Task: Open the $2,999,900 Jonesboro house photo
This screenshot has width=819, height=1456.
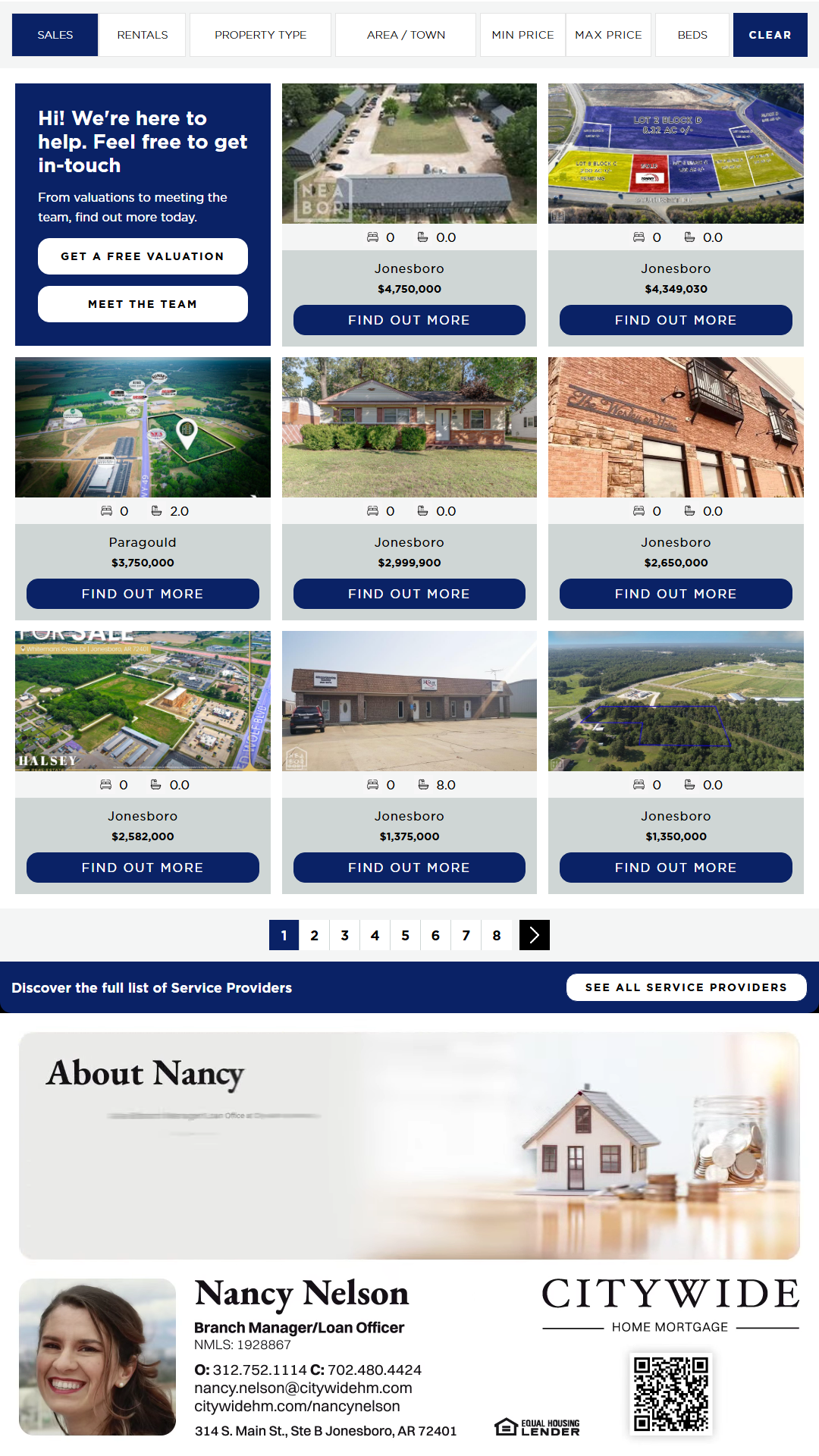Action: pyautogui.click(x=409, y=427)
